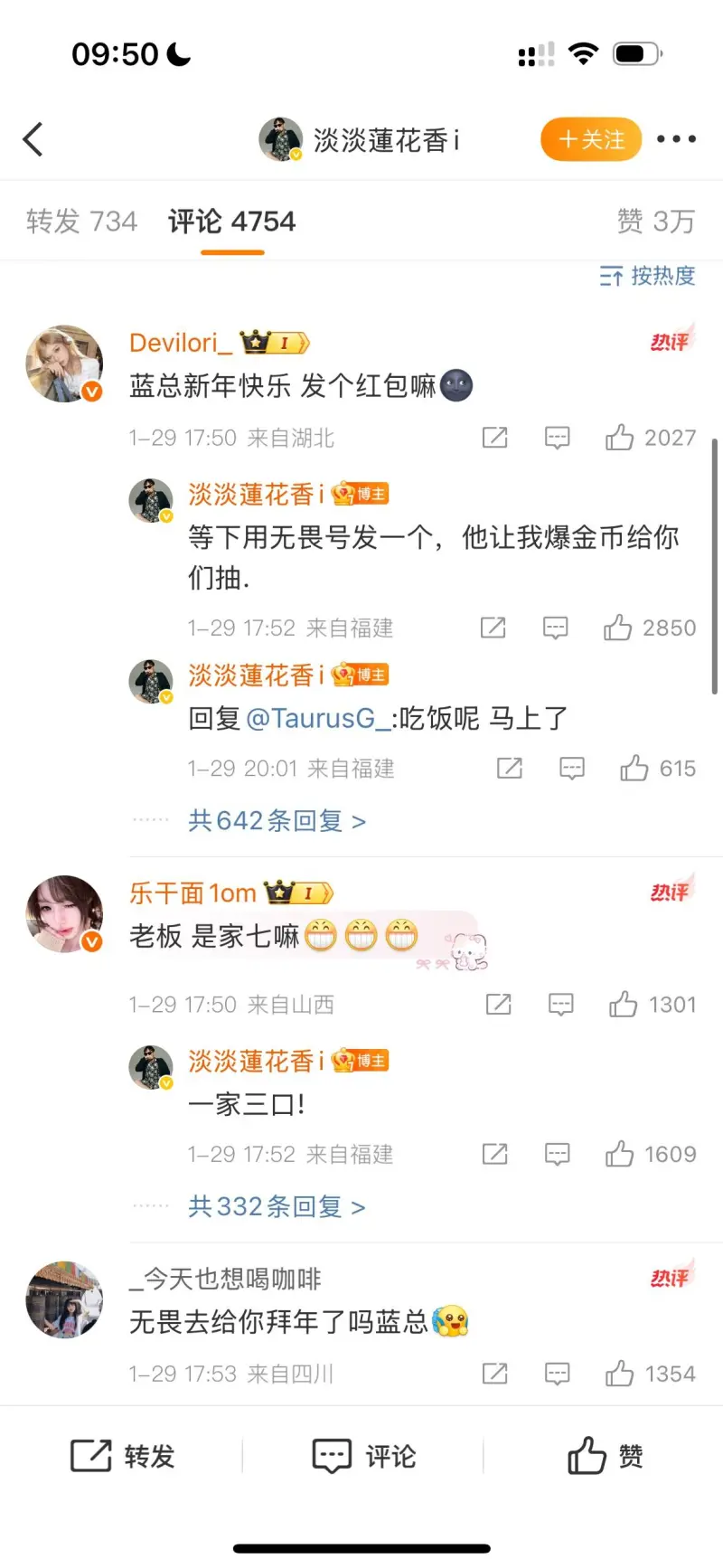
Task: Expand 共642条回复 replies
Action: pyautogui.click(x=277, y=821)
